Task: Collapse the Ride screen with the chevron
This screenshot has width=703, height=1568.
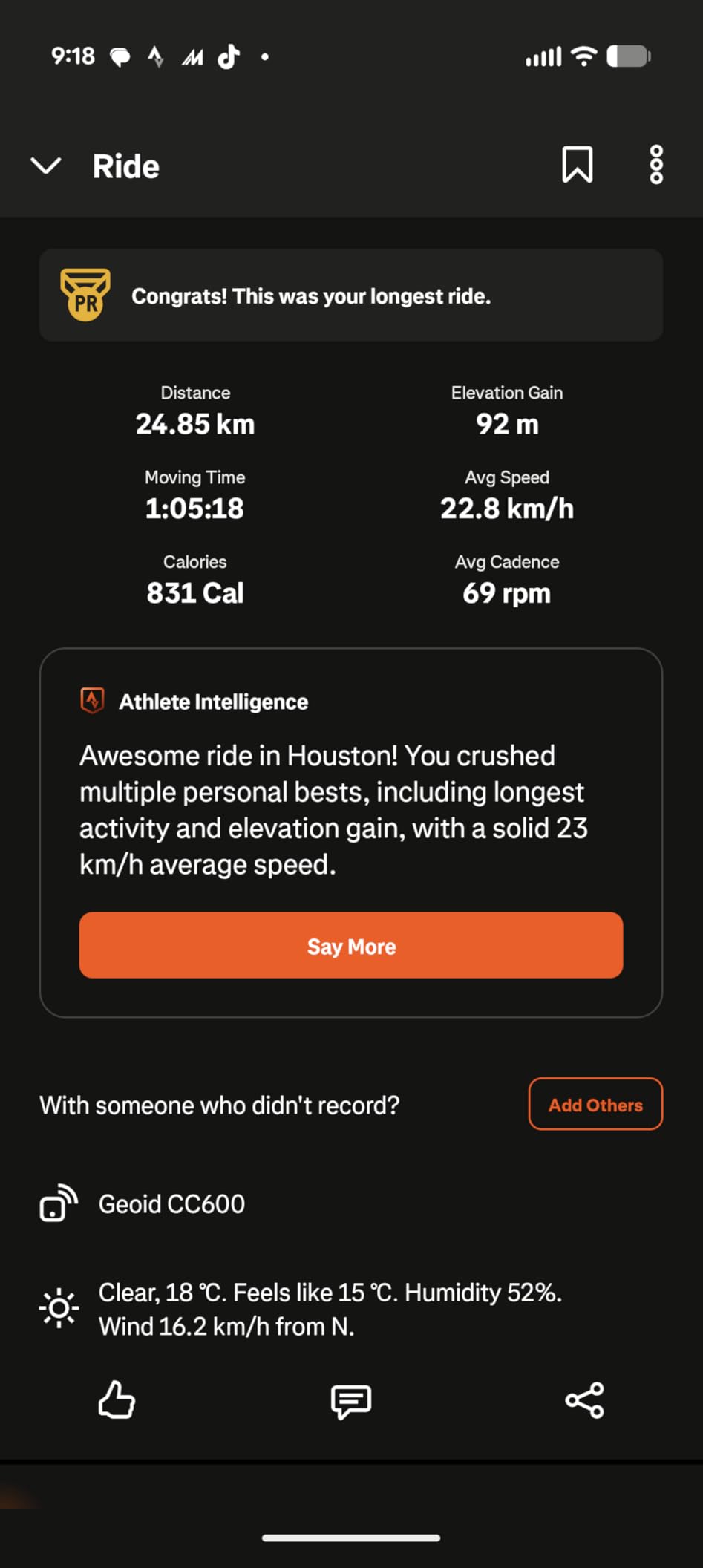Action: [46, 165]
